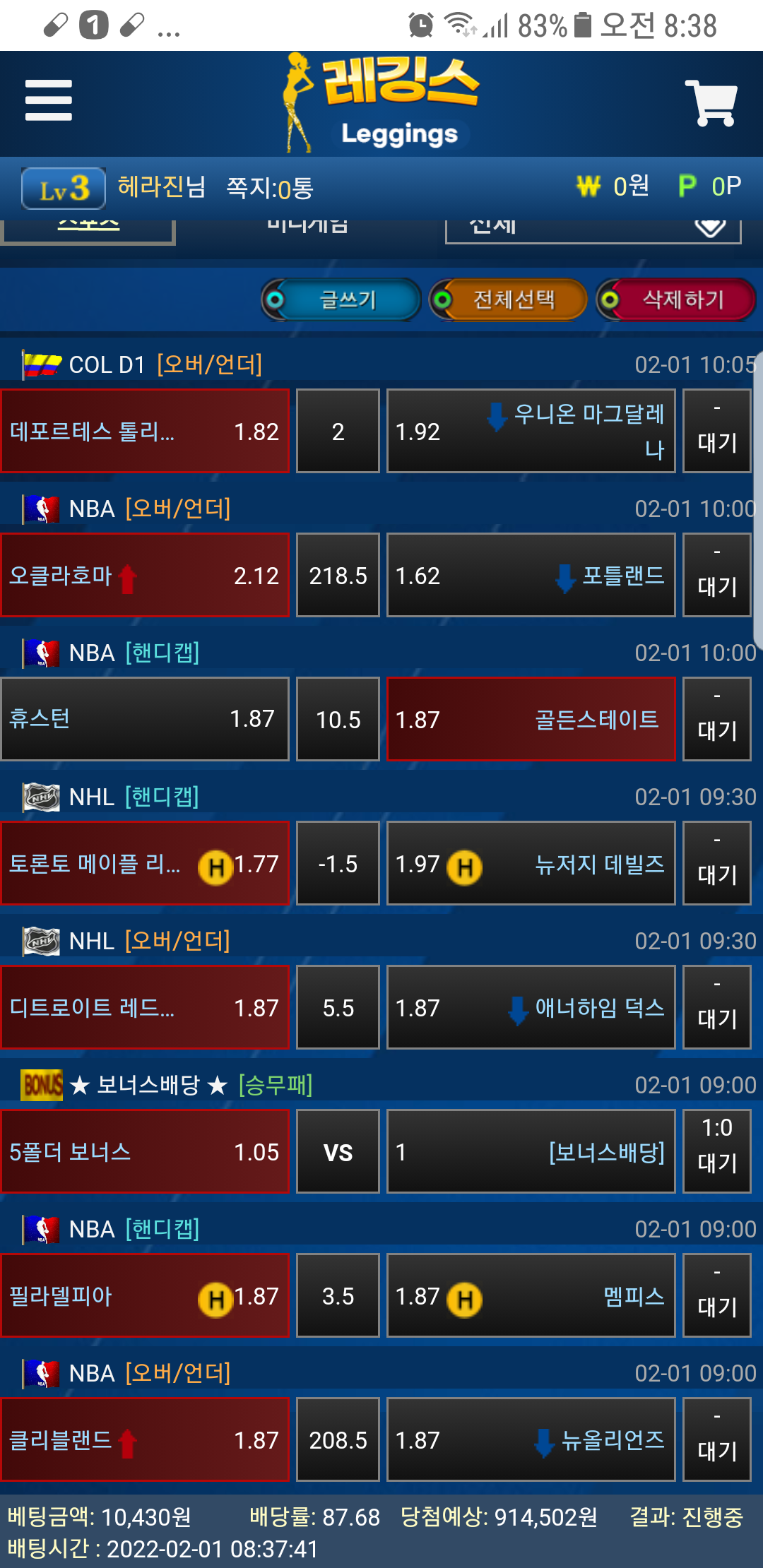
Task: Choose 클리블랜드 over at 1.87
Action: tap(145, 1439)
